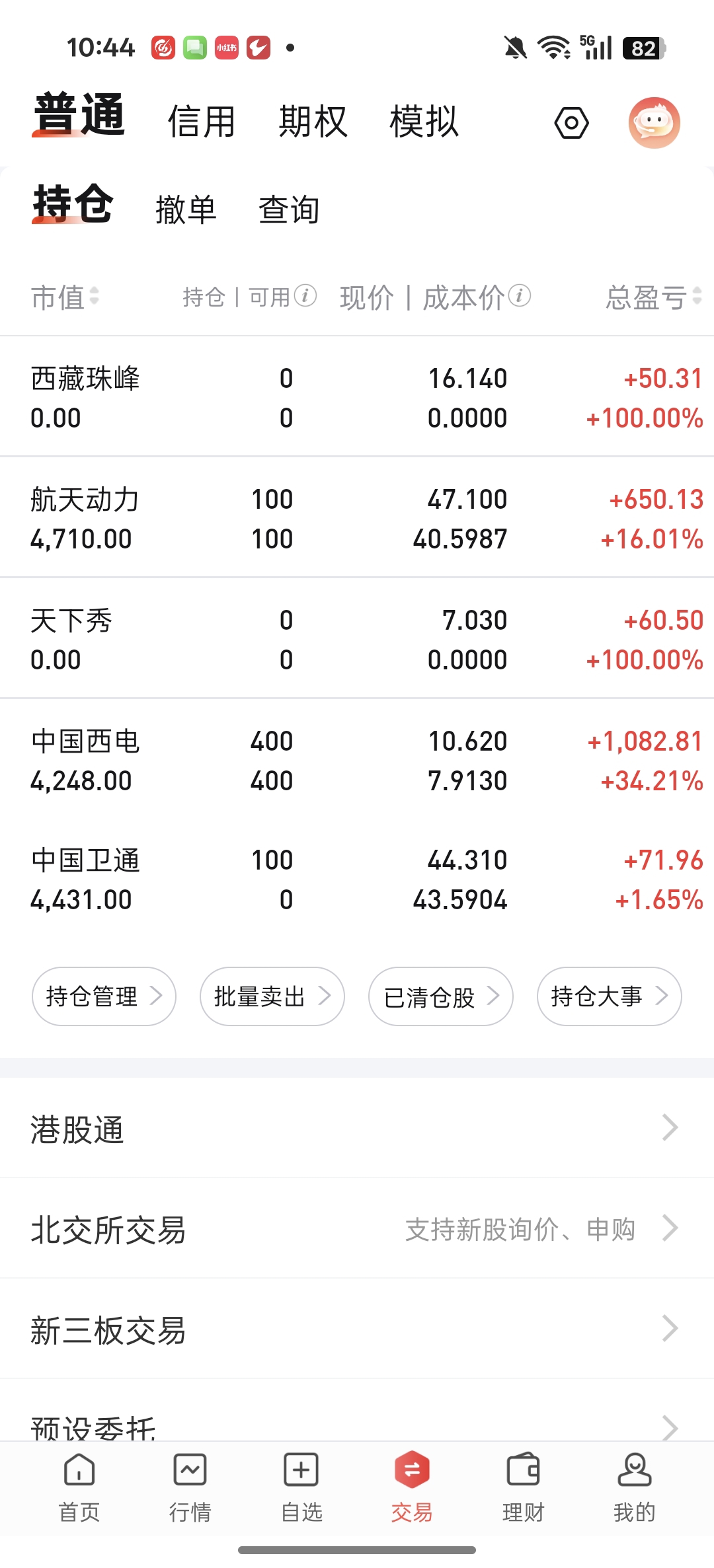This screenshot has width=714, height=1568.
Task: Open the 撤单 tab
Action: pyautogui.click(x=186, y=210)
